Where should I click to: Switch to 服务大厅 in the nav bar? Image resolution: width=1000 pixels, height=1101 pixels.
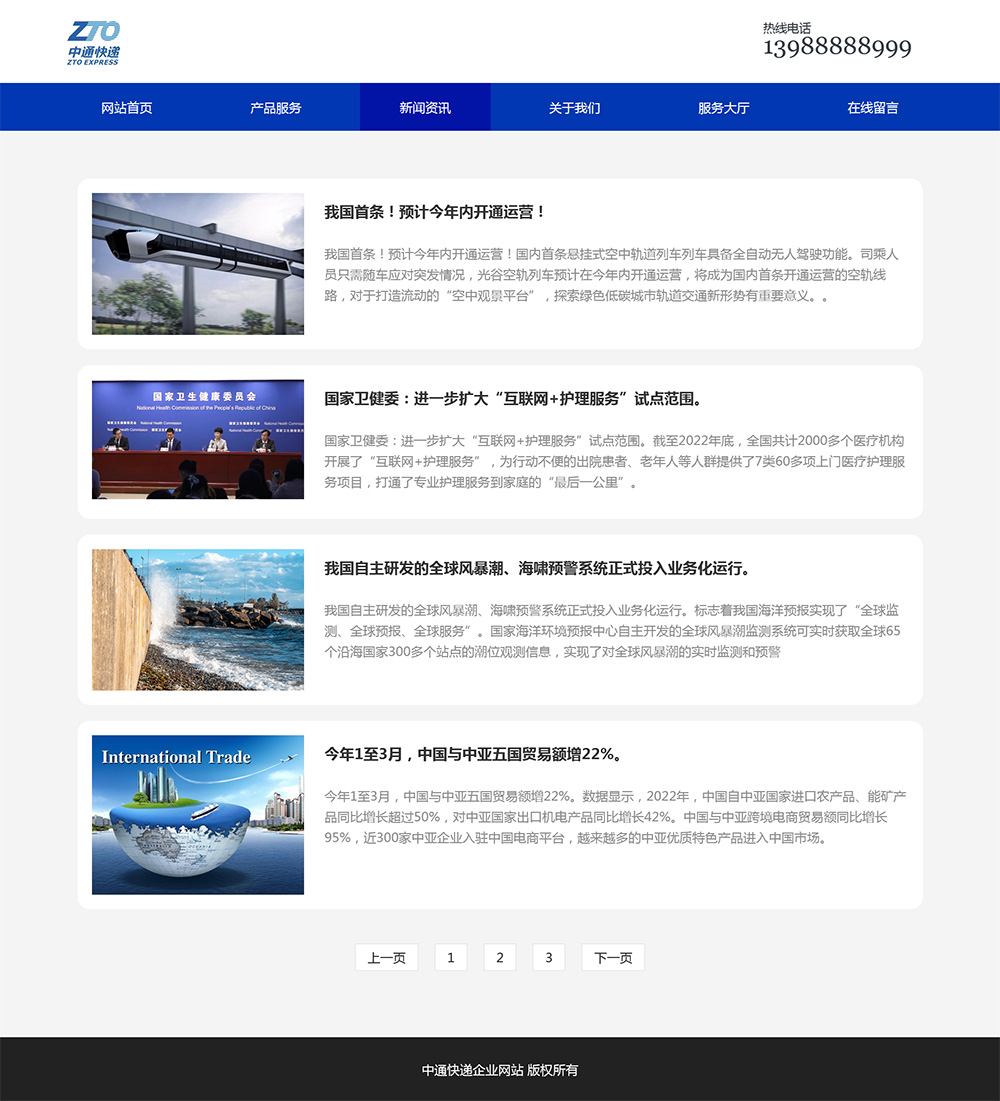tap(723, 108)
